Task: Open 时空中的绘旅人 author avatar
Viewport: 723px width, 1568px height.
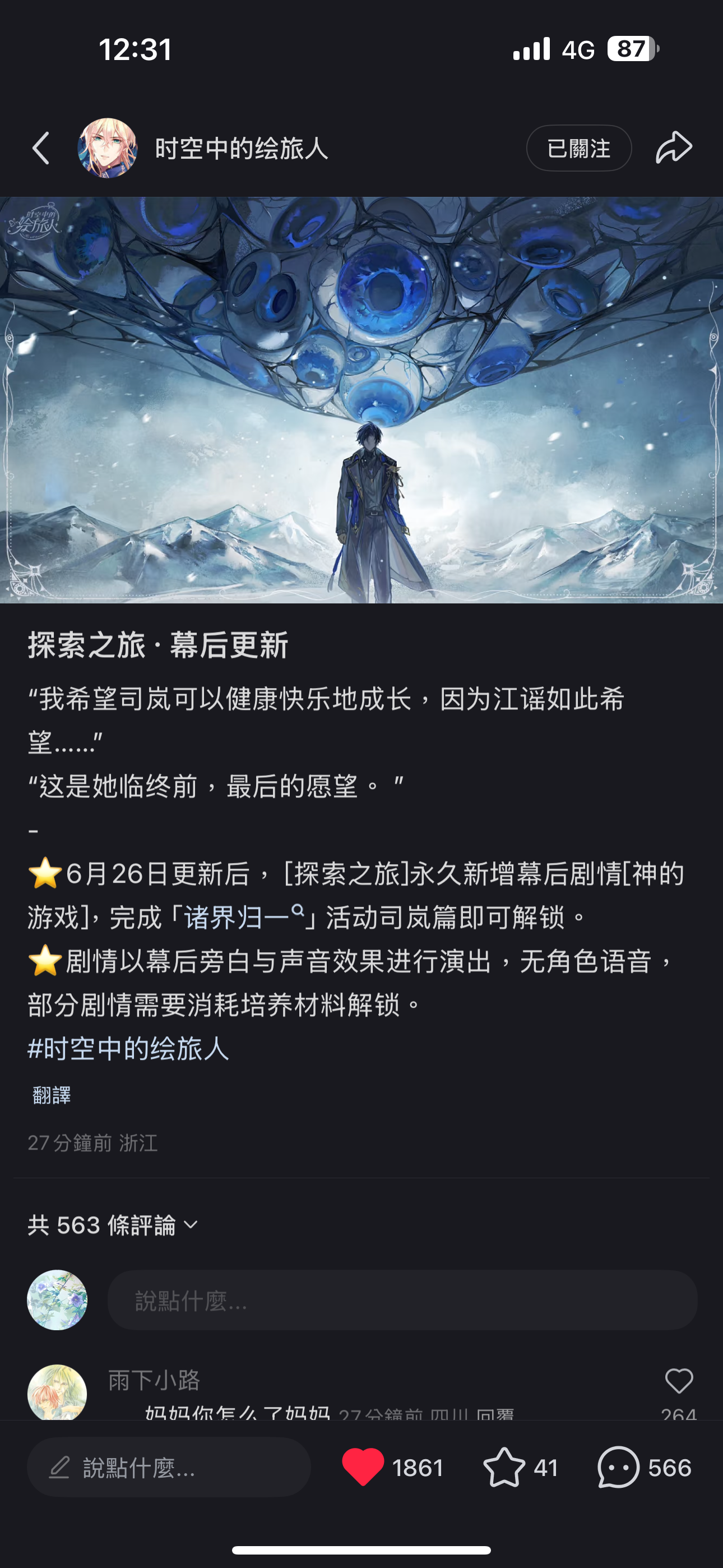Action: (107, 149)
